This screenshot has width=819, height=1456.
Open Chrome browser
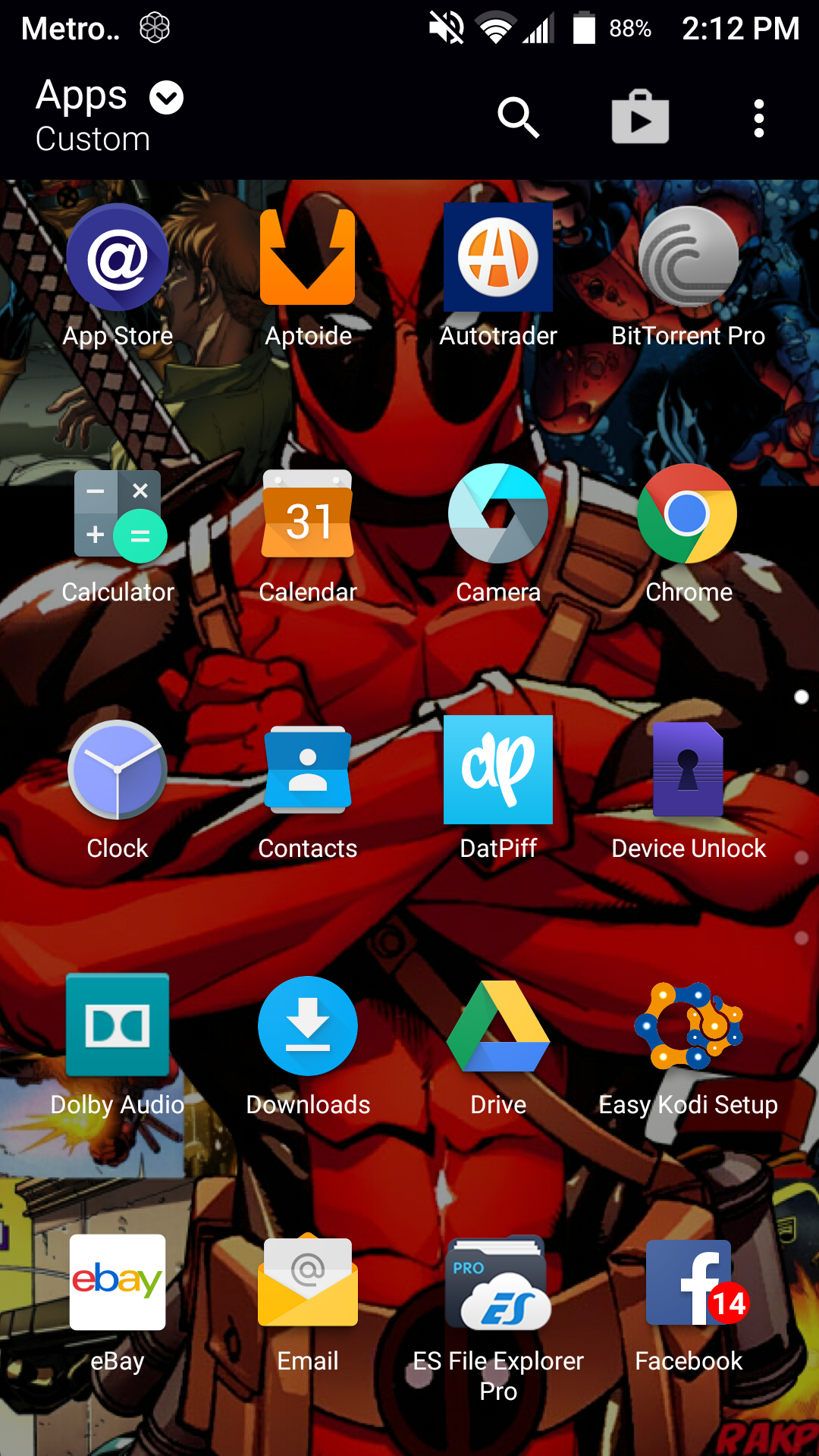pos(687,514)
